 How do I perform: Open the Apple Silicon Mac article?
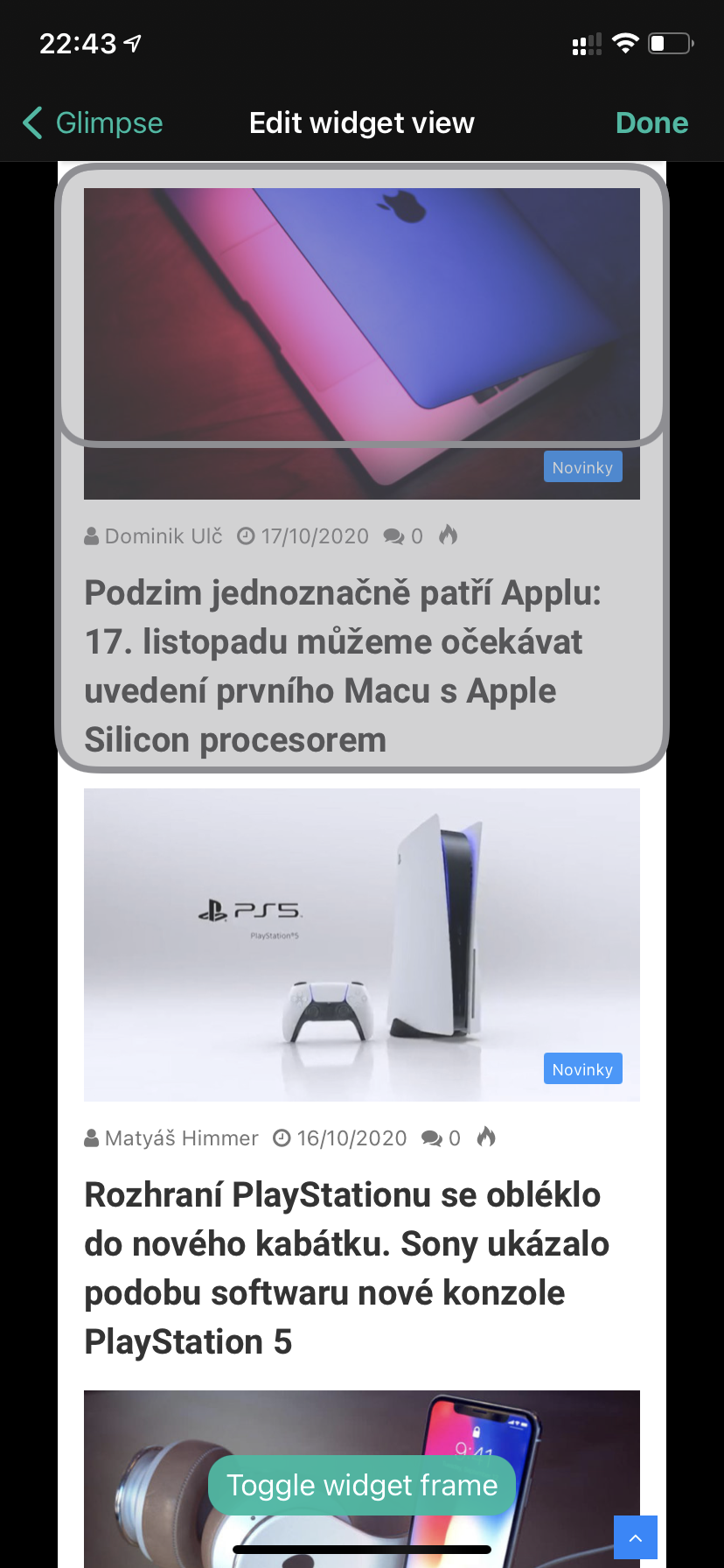point(343,666)
